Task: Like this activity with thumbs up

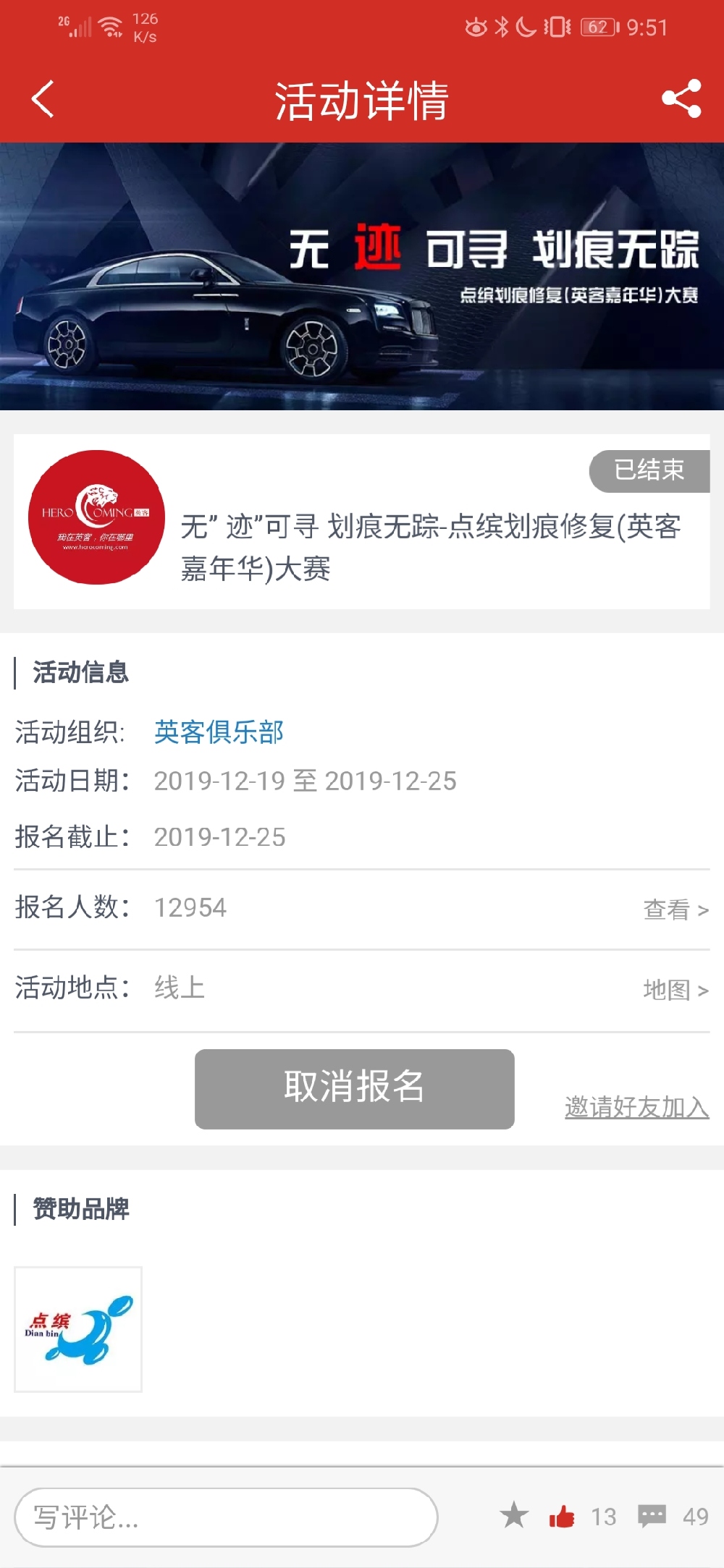Action: (x=562, y=1515)
